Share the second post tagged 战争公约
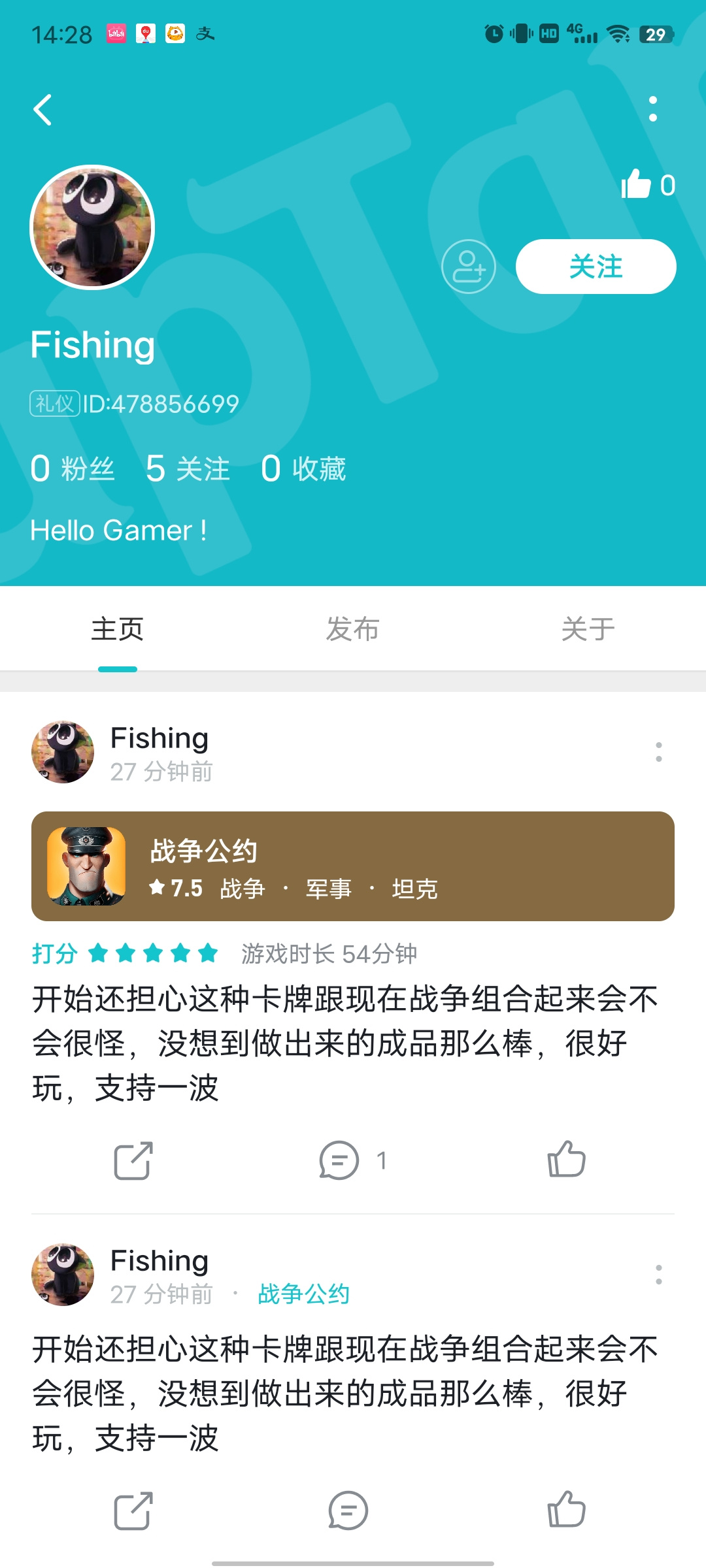 click(x=133, y=1511)
